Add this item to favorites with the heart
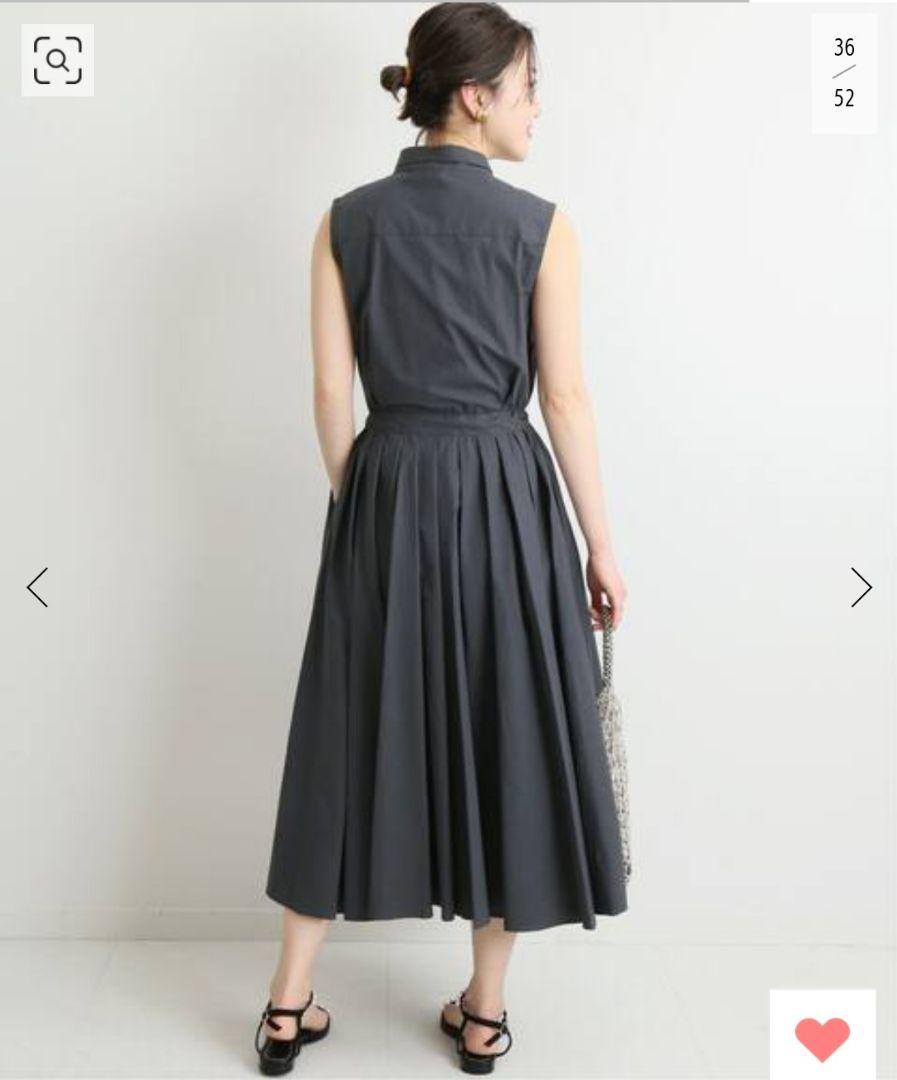 click(x=822, y=1038)
